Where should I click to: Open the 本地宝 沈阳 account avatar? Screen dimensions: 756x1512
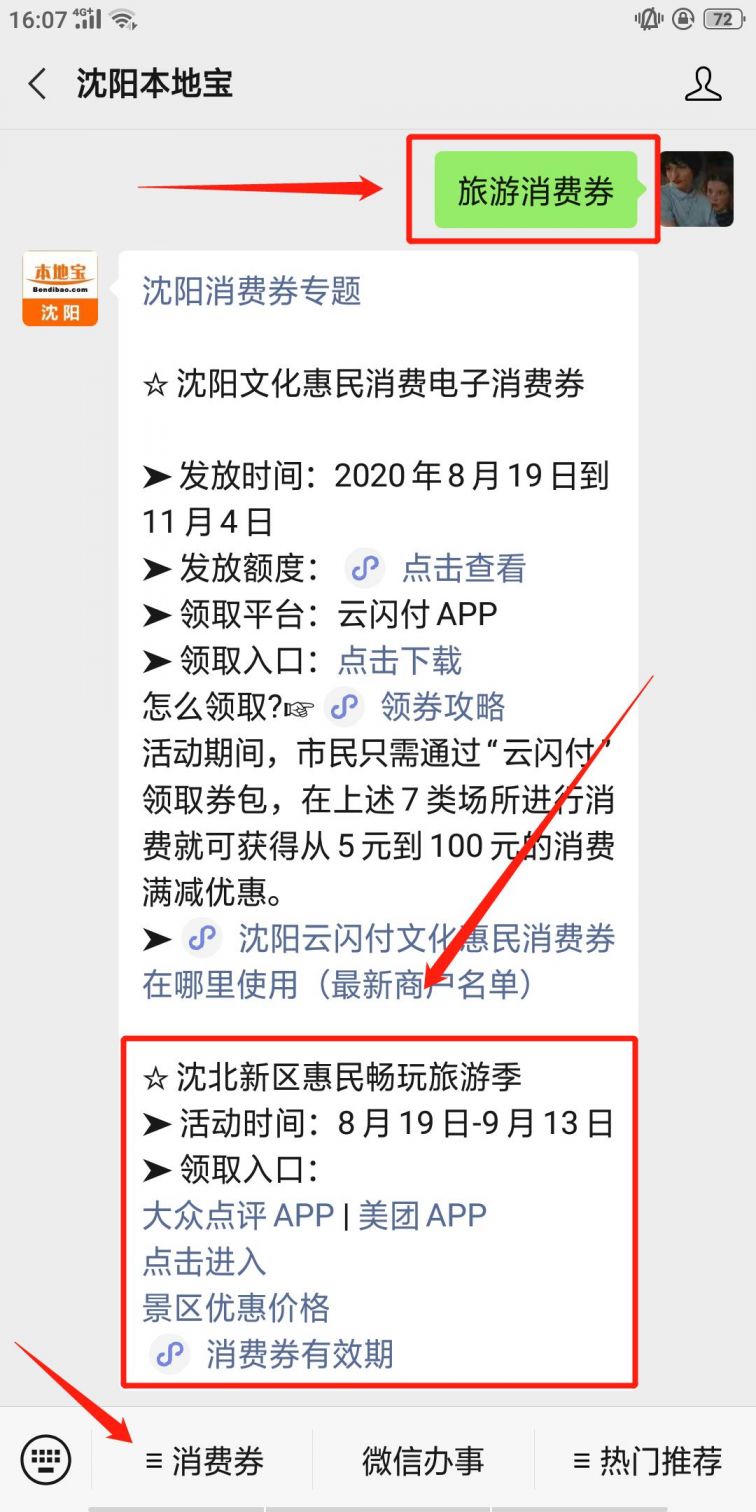60,288
